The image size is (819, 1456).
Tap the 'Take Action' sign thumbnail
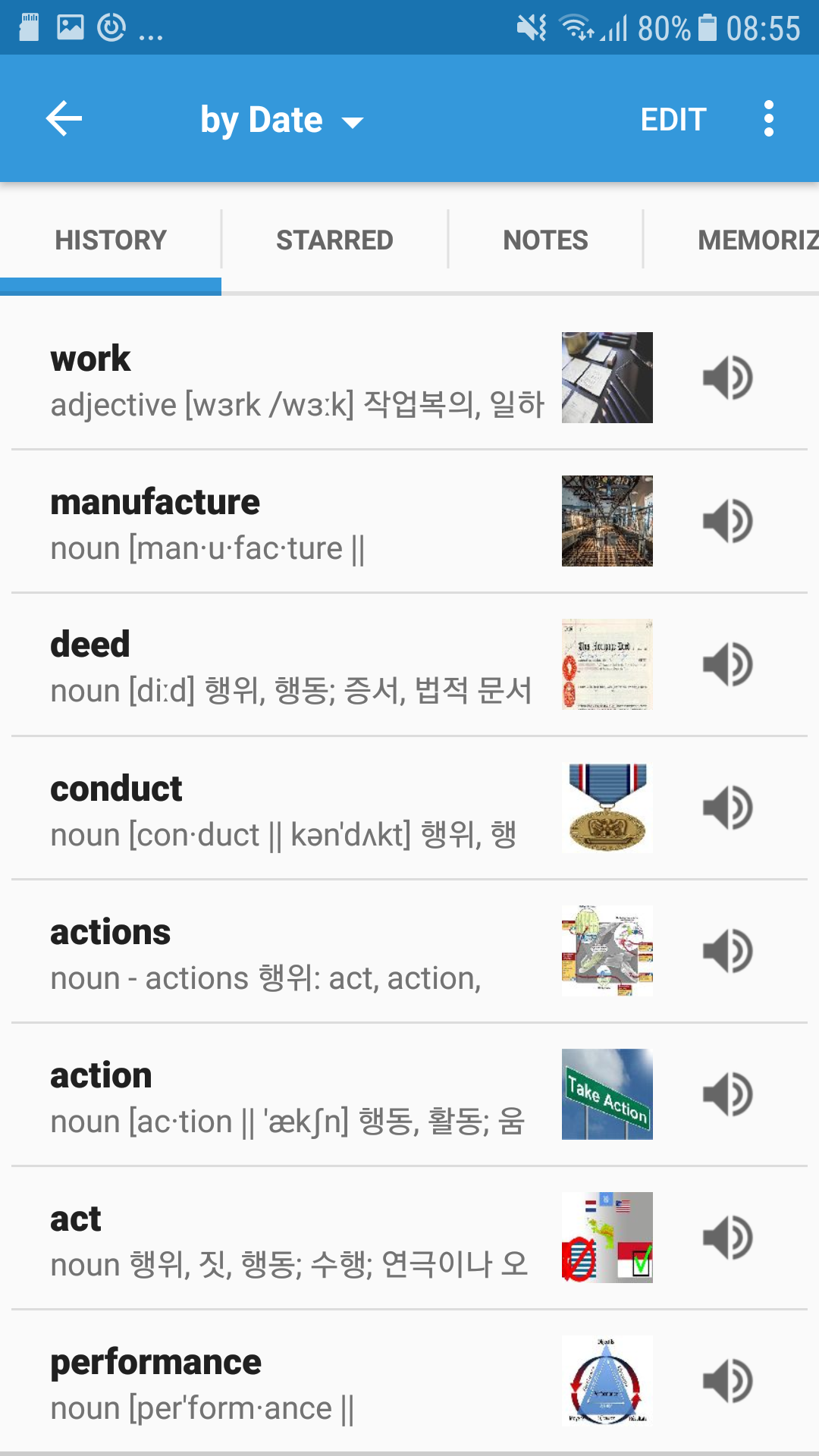click(607, 1093)
